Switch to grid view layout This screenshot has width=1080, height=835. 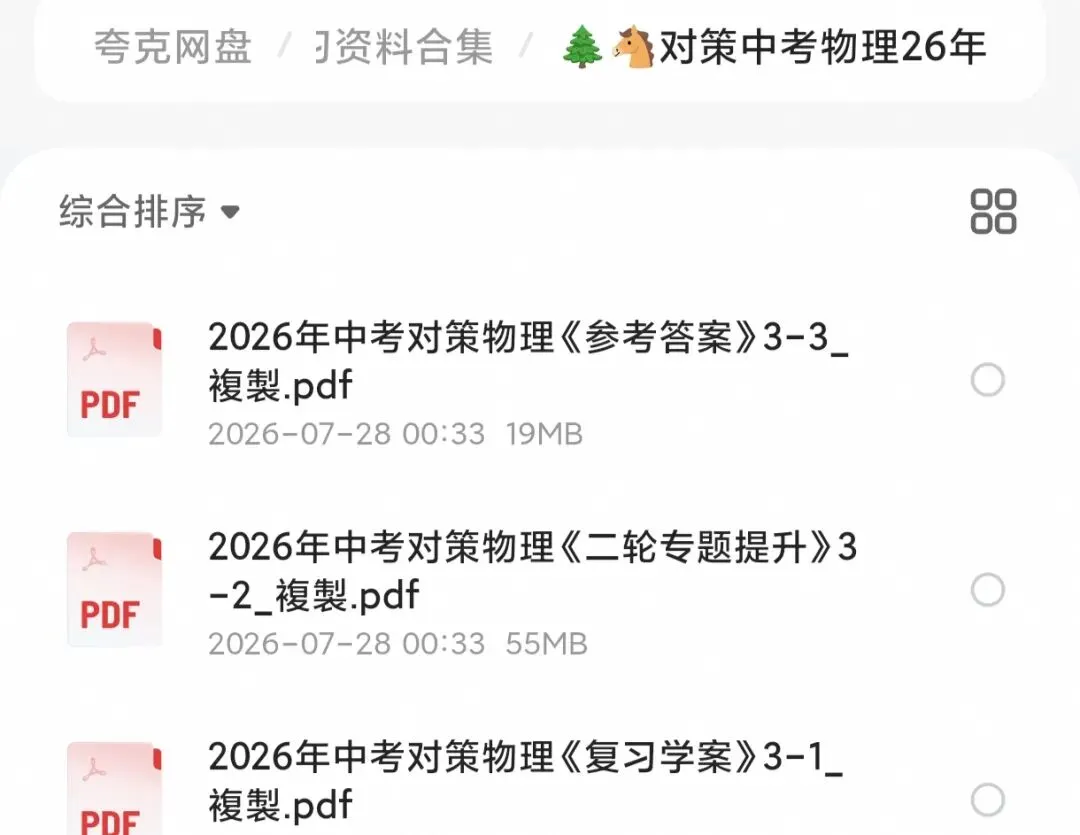[993, 211]
